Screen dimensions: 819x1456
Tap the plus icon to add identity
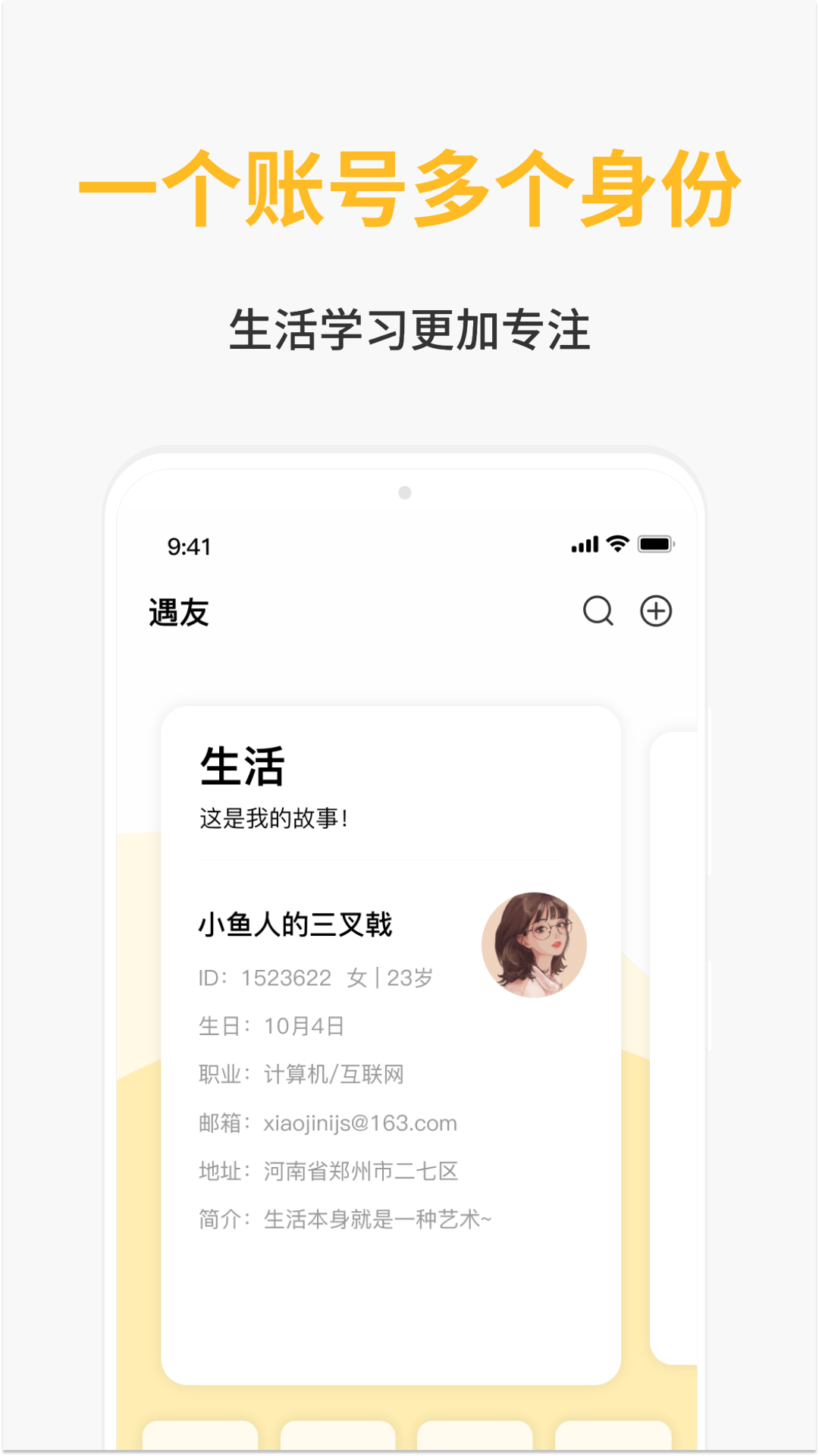[x=656, y=611]
